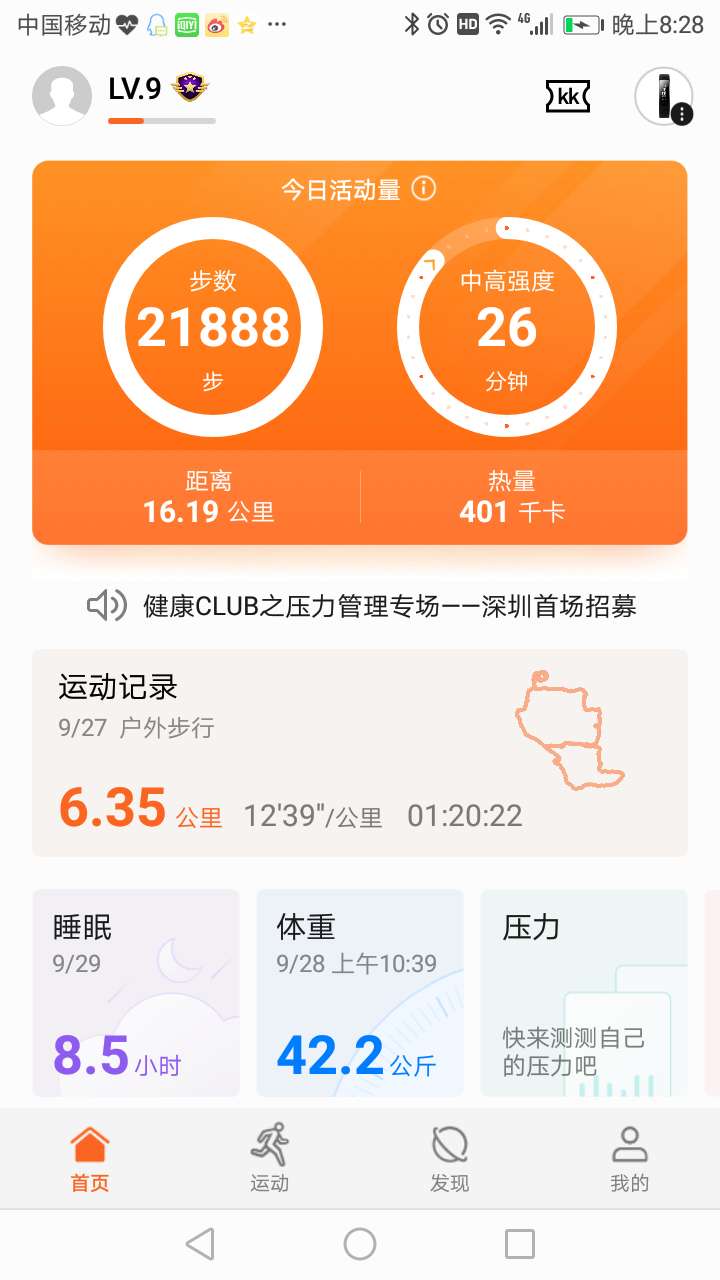Tap the 压力 stress test card
Viewport: 720px width, 1280px height.
tap(584, 995)
